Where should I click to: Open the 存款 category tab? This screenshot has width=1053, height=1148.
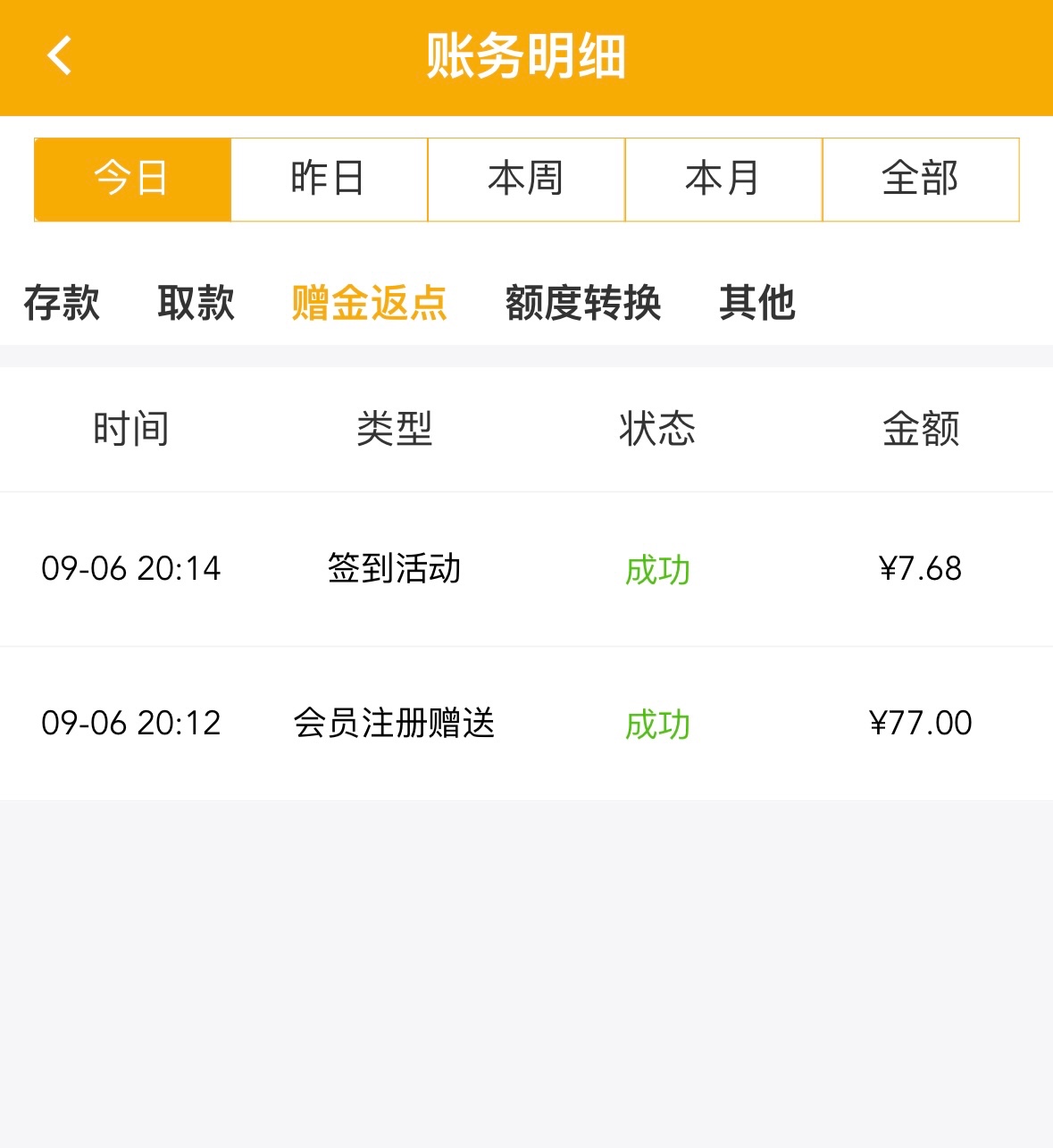point(62,303)
